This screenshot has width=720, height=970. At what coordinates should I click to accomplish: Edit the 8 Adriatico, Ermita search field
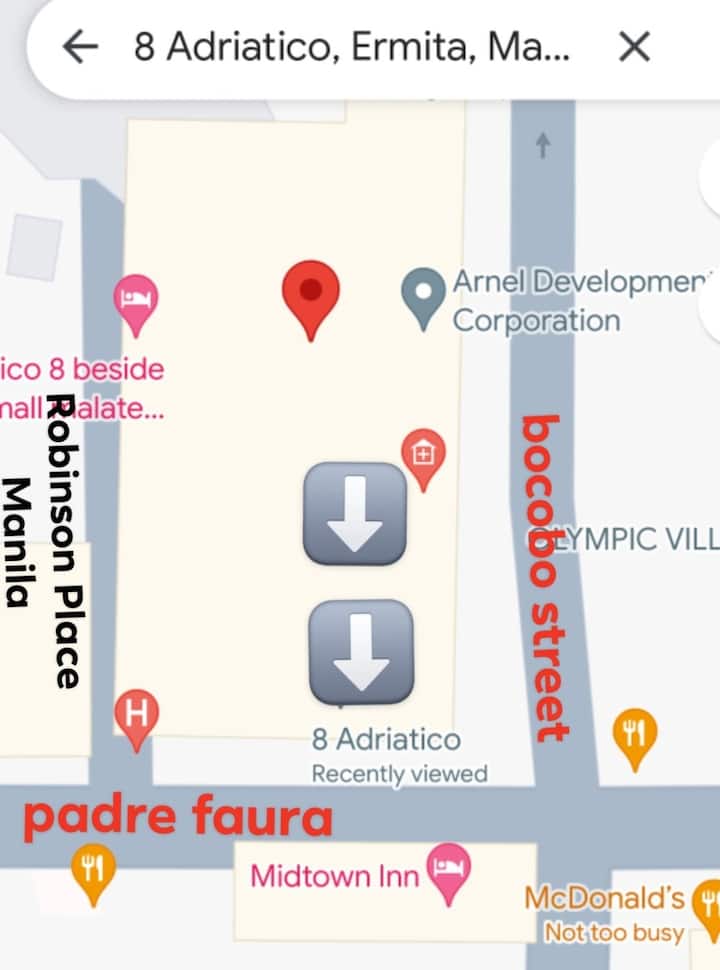tap(350, 47)
